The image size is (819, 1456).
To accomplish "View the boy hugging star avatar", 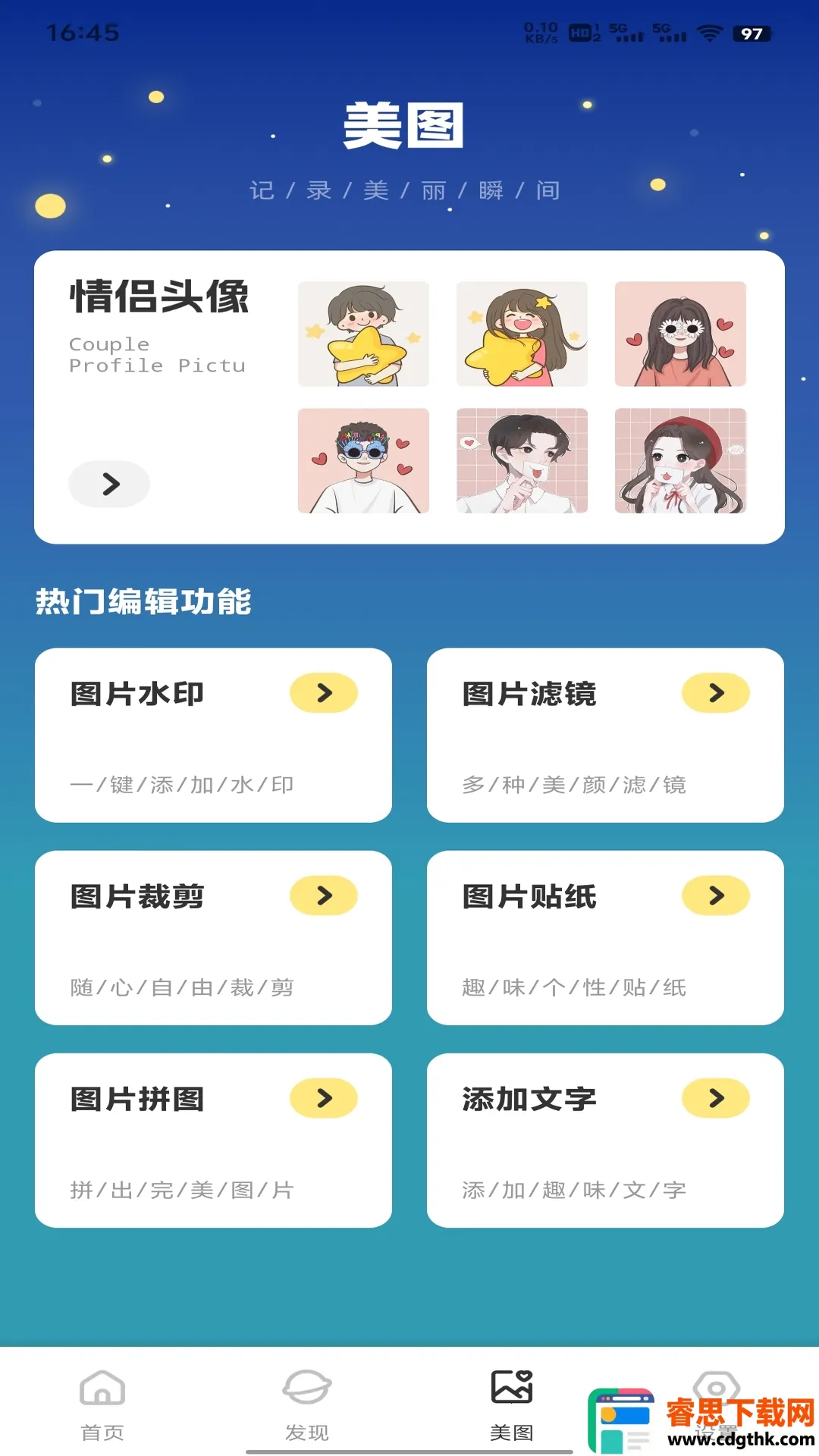I will [x=363, y=334].
